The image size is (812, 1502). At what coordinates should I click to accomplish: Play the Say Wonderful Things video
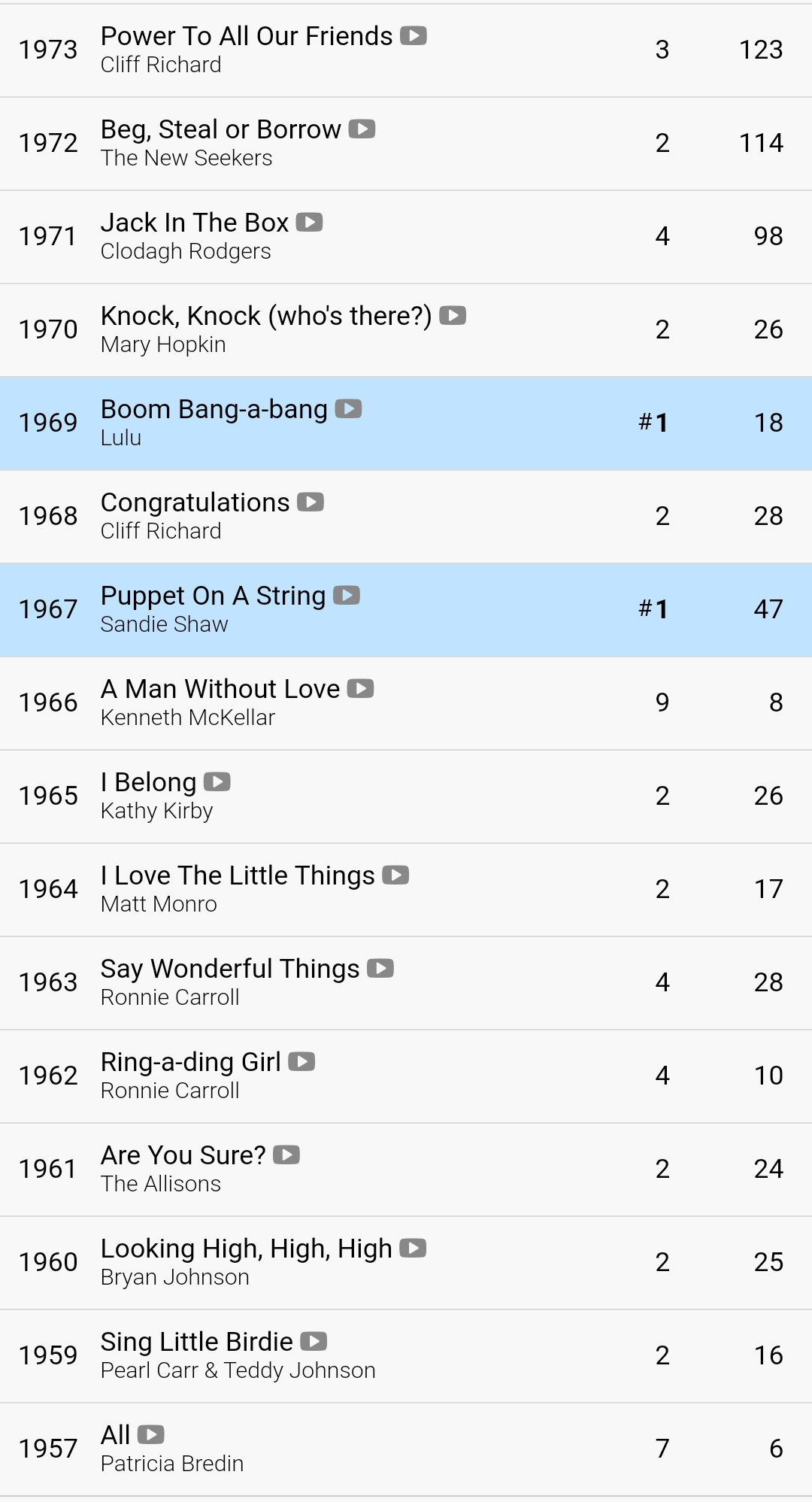(x=380, y=968)
